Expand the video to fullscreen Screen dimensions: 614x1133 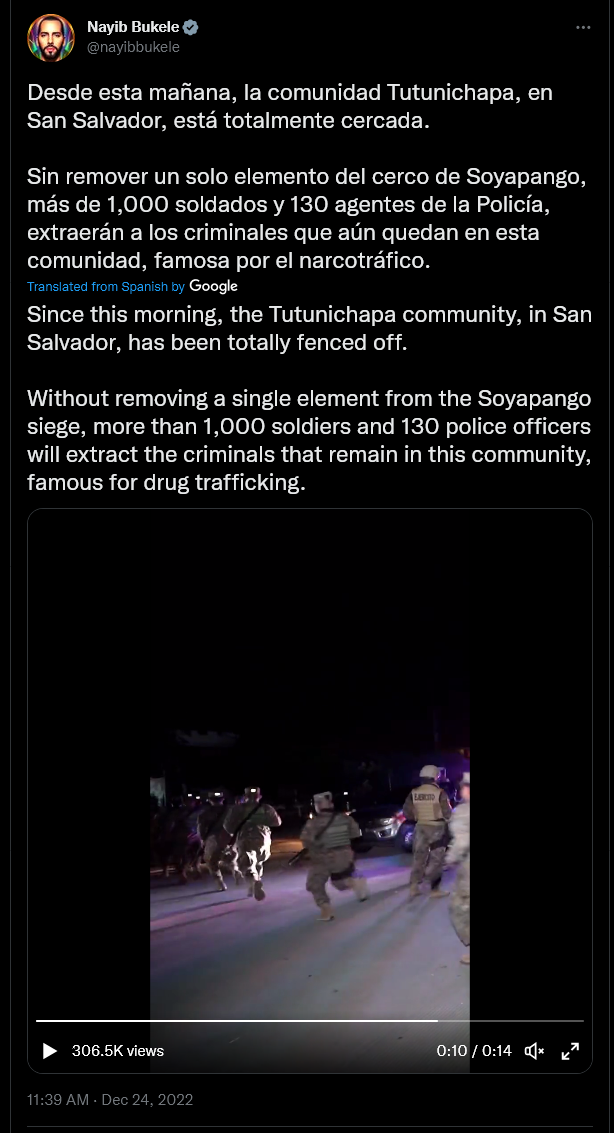(570, 1051)
